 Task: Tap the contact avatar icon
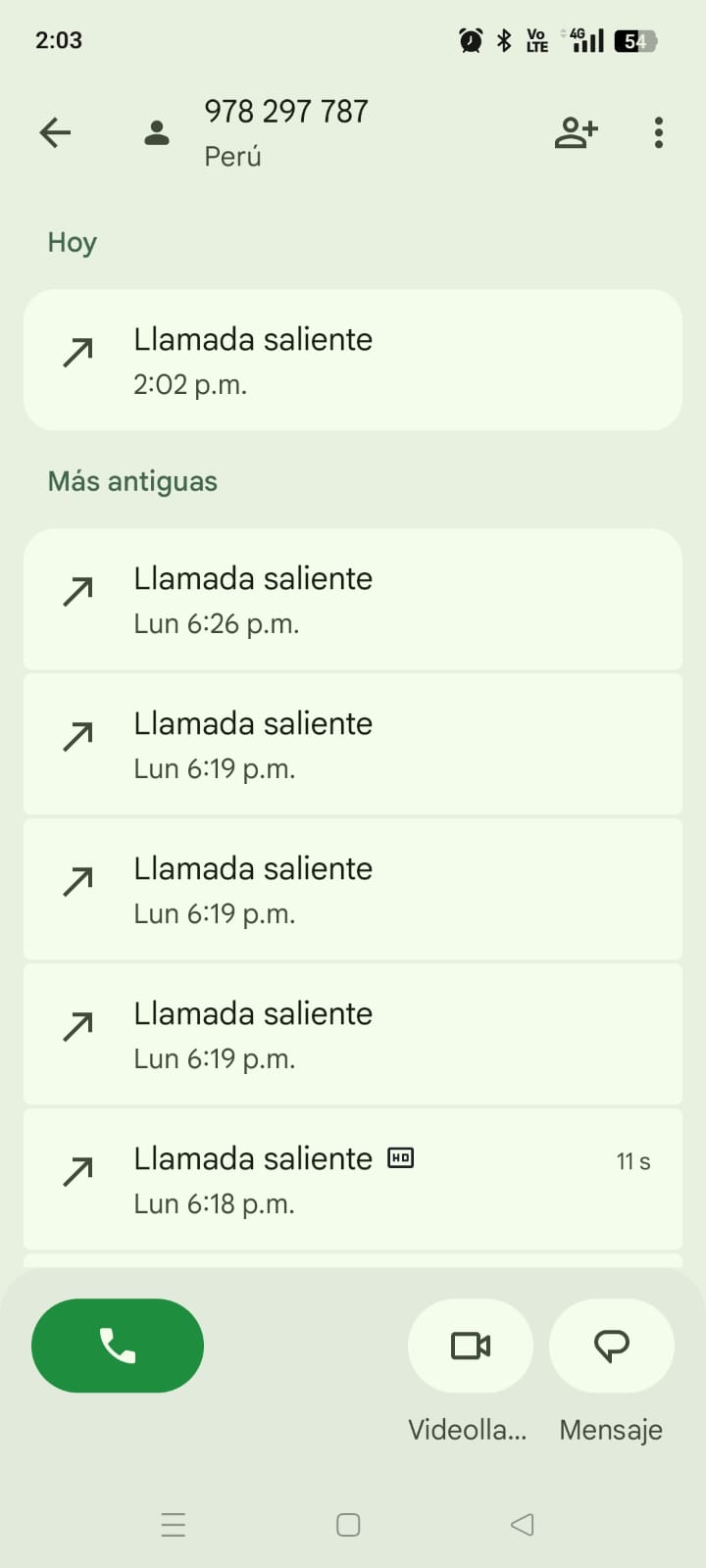[157, 132]
